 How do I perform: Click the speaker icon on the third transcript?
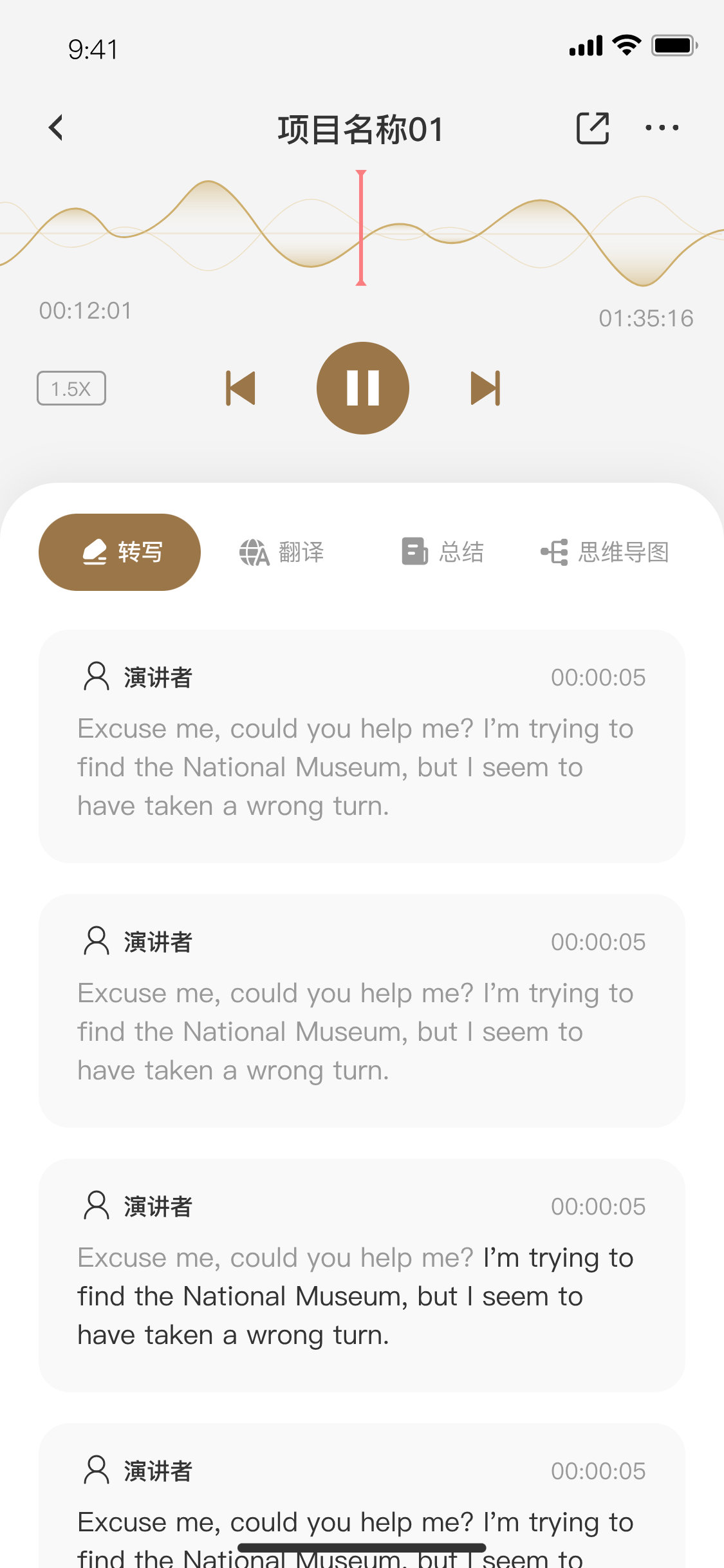95,1206
